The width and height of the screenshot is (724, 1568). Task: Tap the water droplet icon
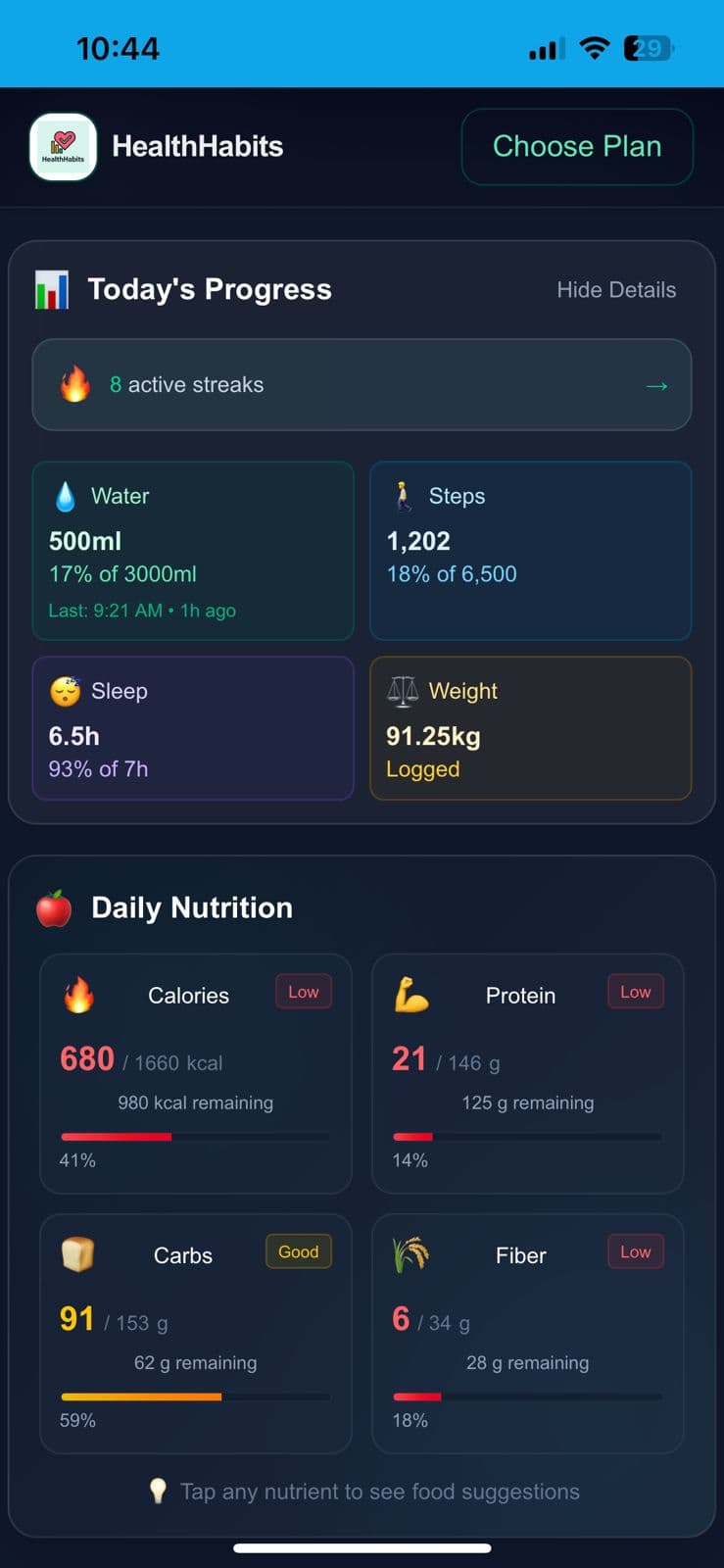tap(65, 496)
